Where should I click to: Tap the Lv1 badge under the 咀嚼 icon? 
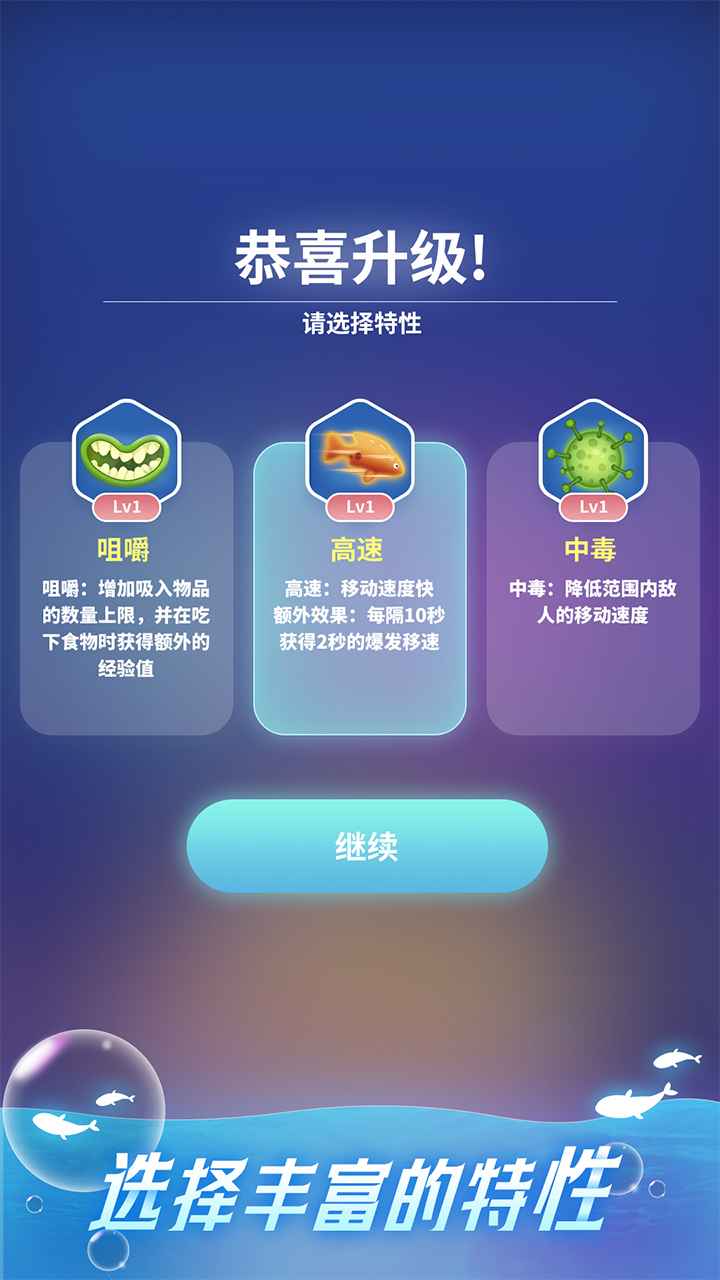pos(124,505)
